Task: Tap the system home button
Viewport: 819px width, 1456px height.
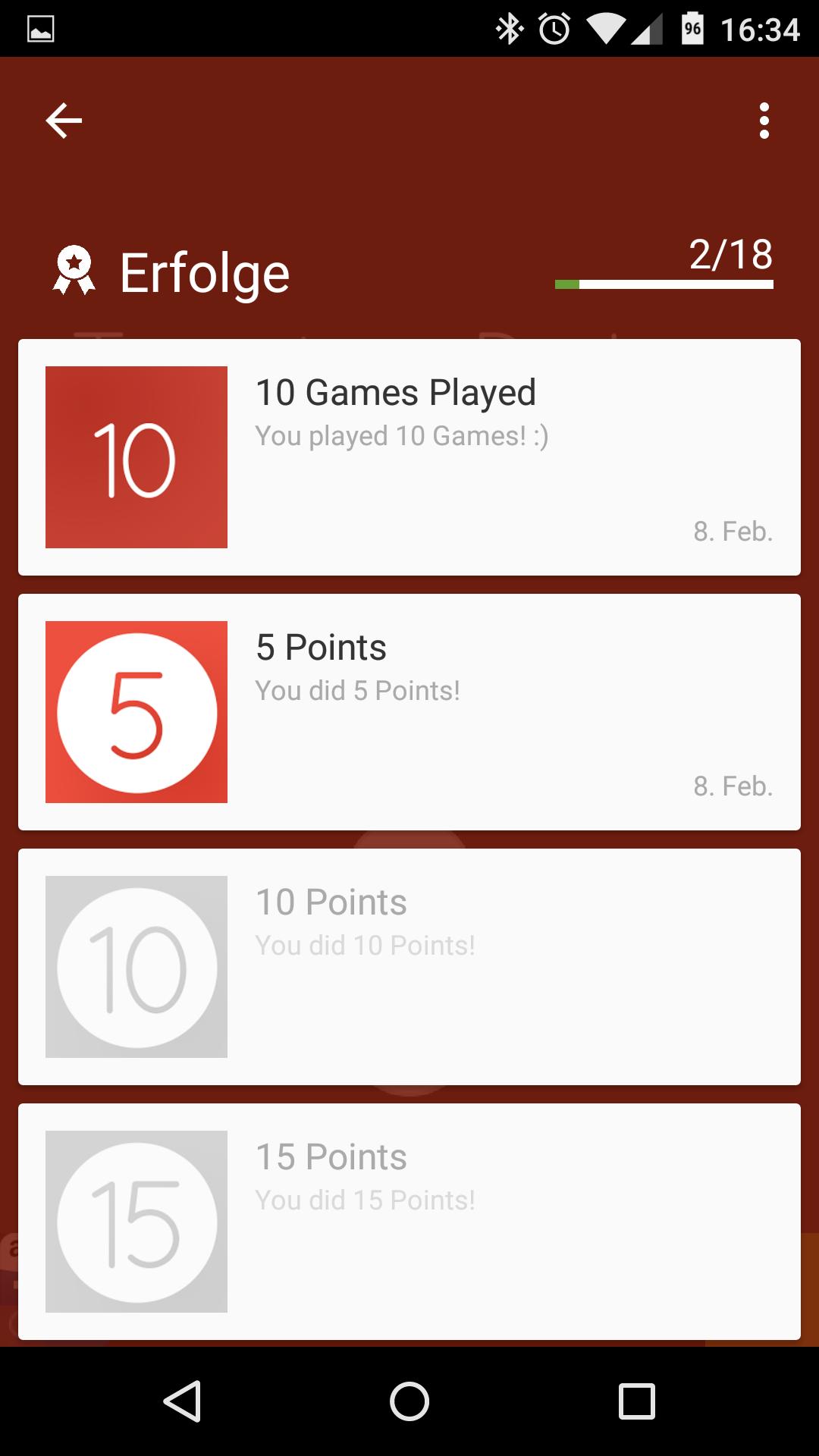Action: (x=409, y=1401)
